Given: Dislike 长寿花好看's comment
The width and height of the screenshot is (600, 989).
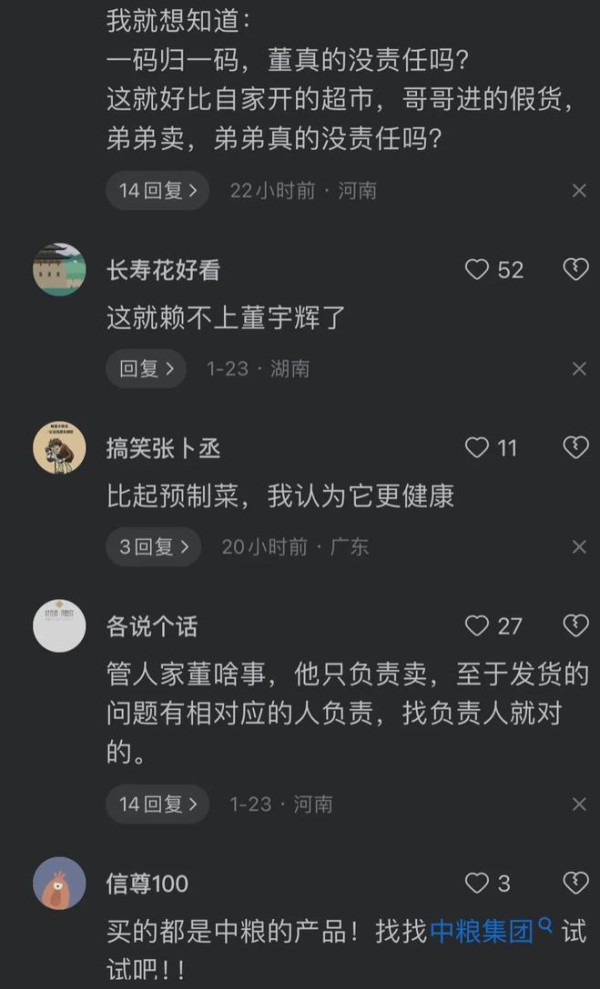Looking at the screenshot, I should (x=575, y=269).
